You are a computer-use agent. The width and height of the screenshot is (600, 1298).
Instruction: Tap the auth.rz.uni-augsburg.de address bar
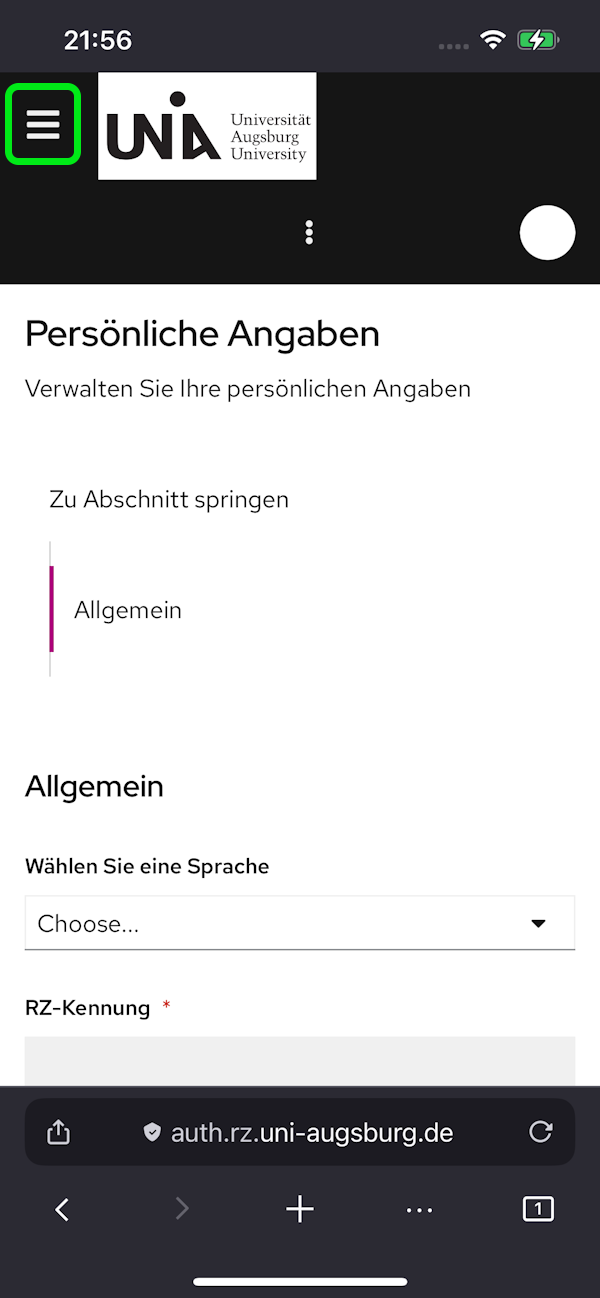pyautogui.click(x=300, y=1132)
